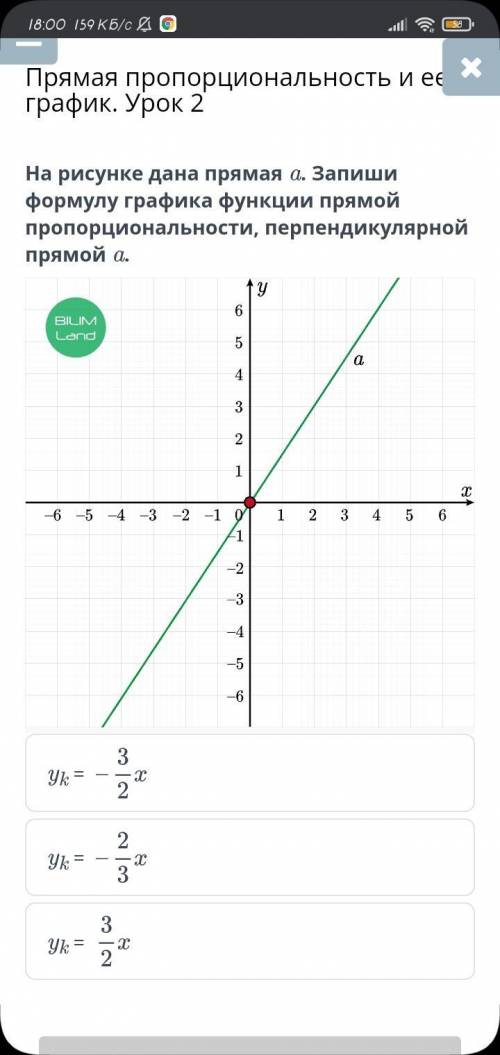
Task: Pick the positive 3/2 x answer option
Action: point(250,941)
